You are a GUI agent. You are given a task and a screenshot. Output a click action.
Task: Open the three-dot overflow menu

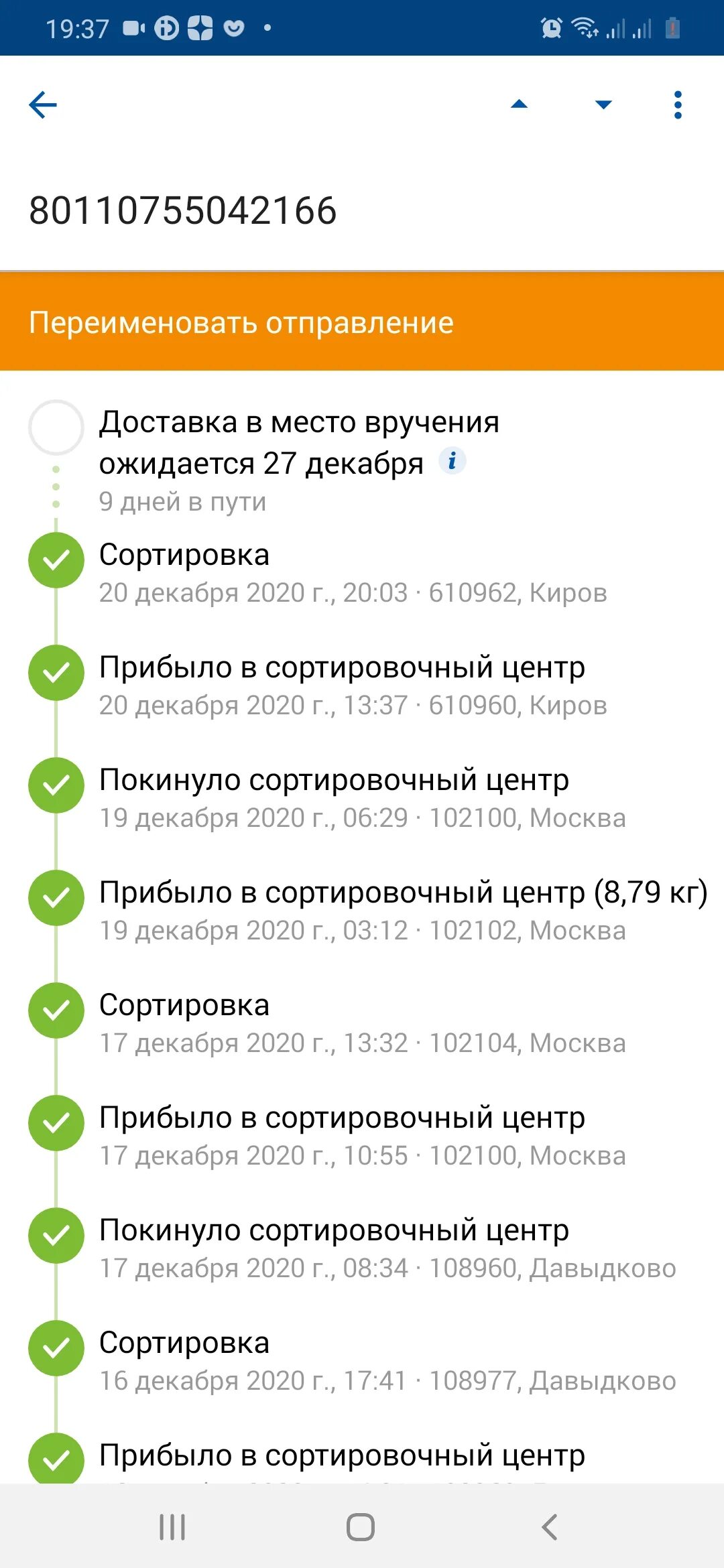point(678,105)
